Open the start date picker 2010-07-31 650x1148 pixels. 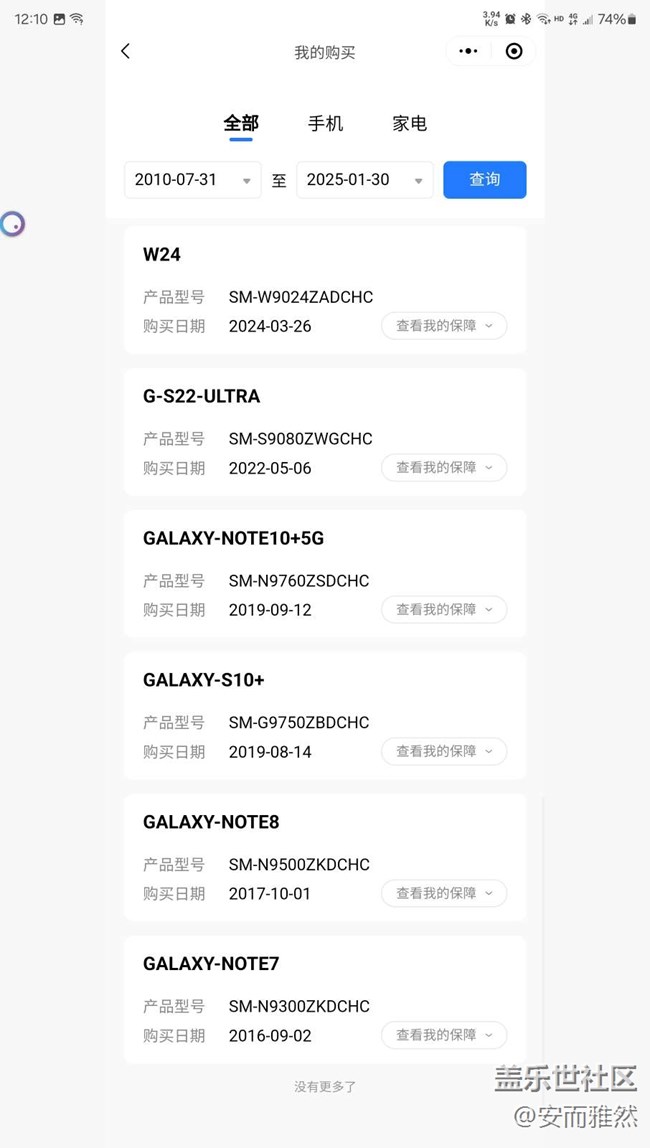(192, 180)
